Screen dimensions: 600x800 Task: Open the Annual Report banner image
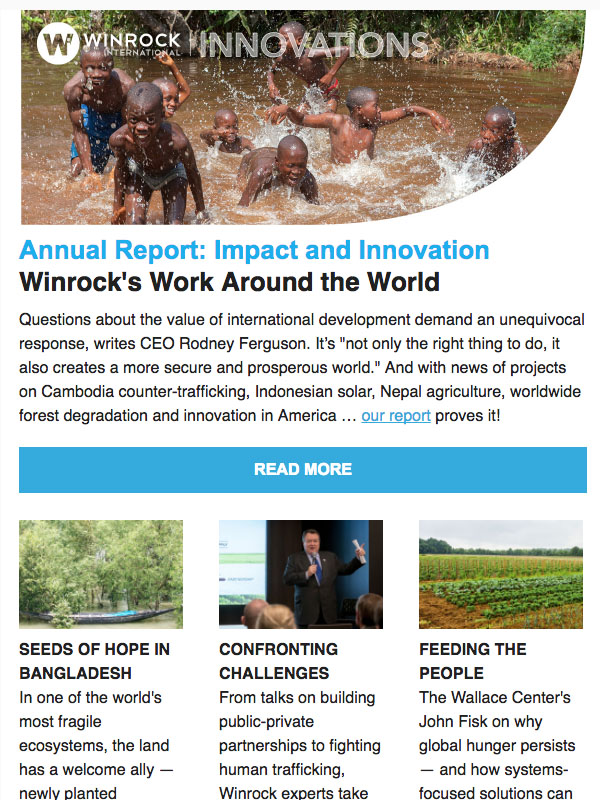tap(300, 117)
